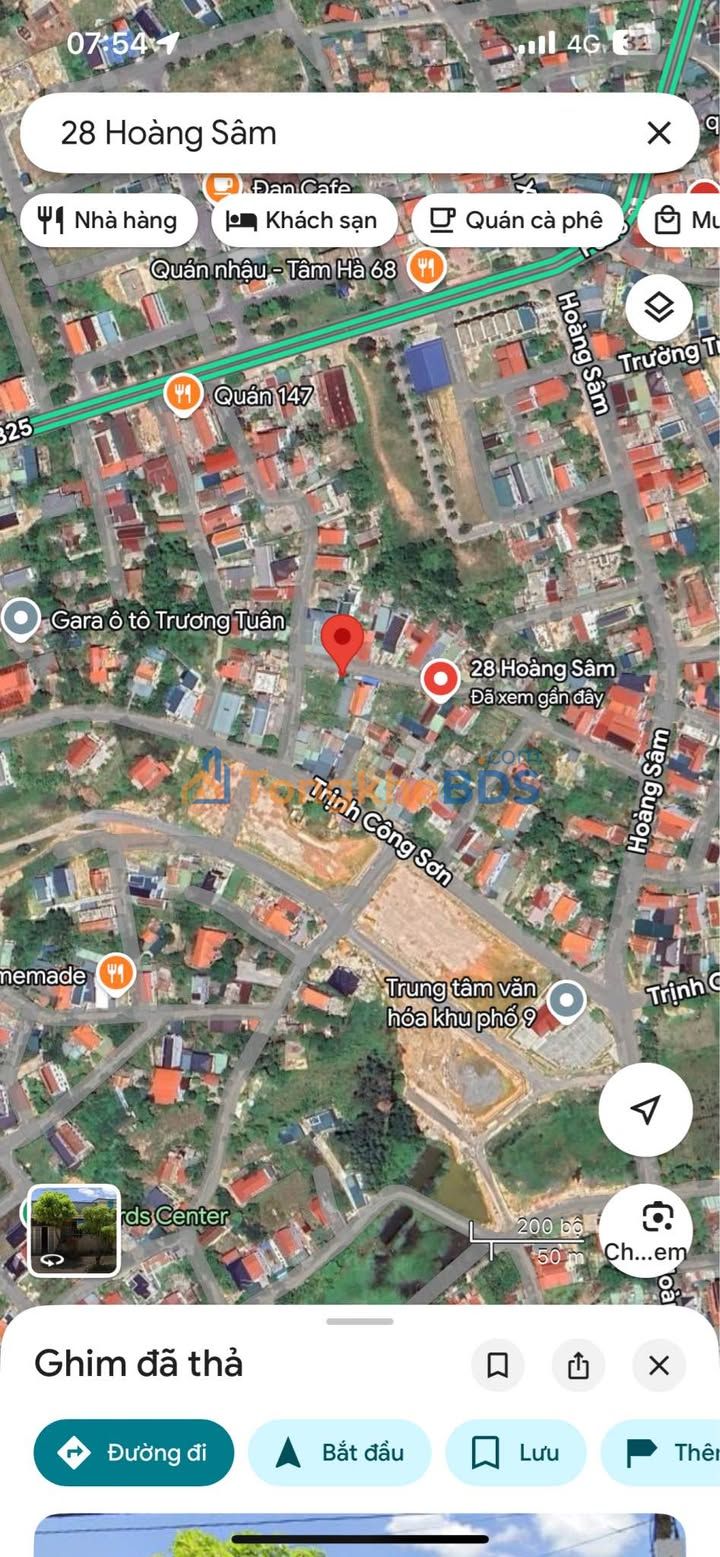
Task: Share the dropped pin
Action: [x=578, y=1365]
